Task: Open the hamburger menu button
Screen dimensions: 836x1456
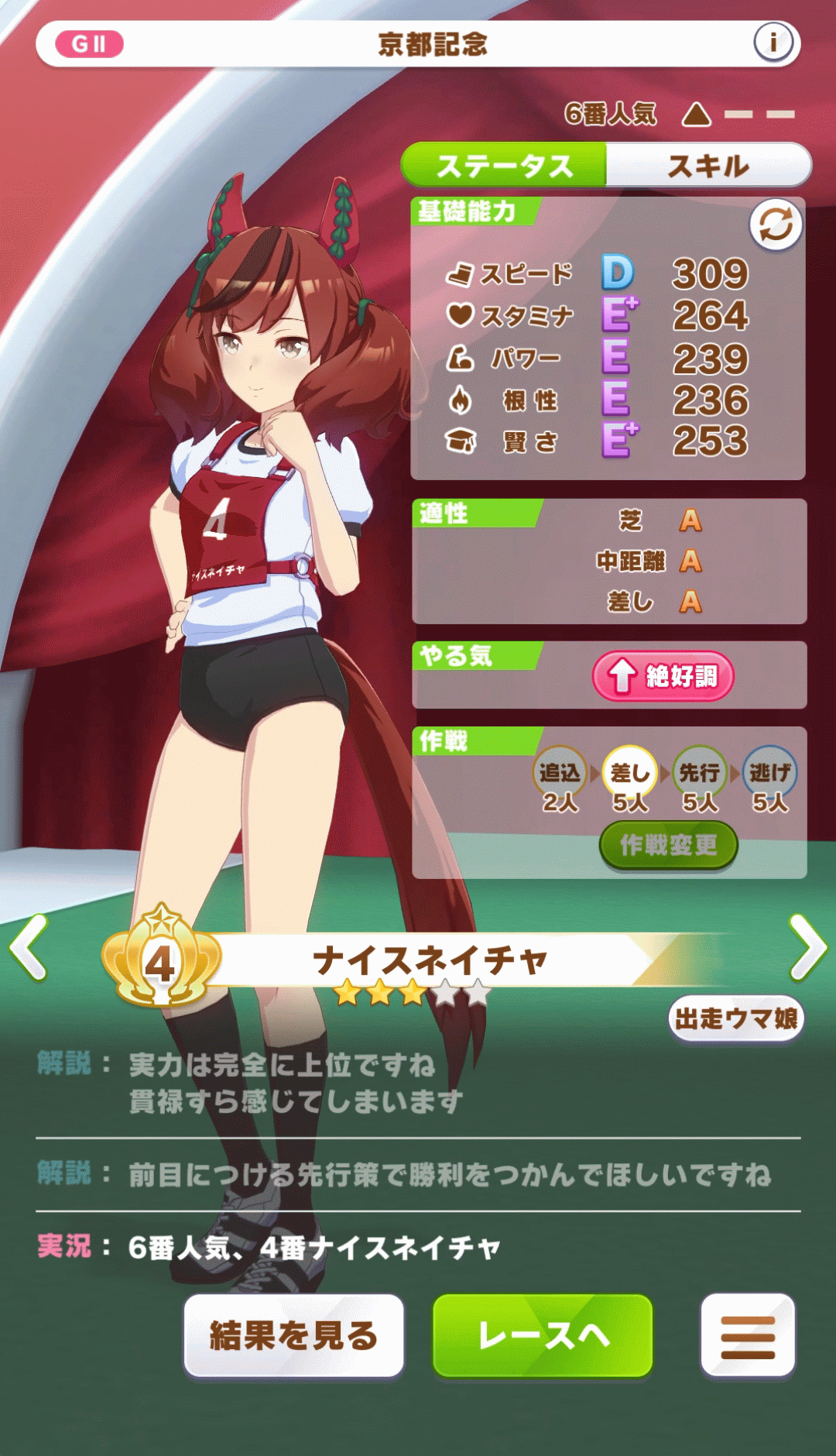Action: click(x=747, y=1336)
